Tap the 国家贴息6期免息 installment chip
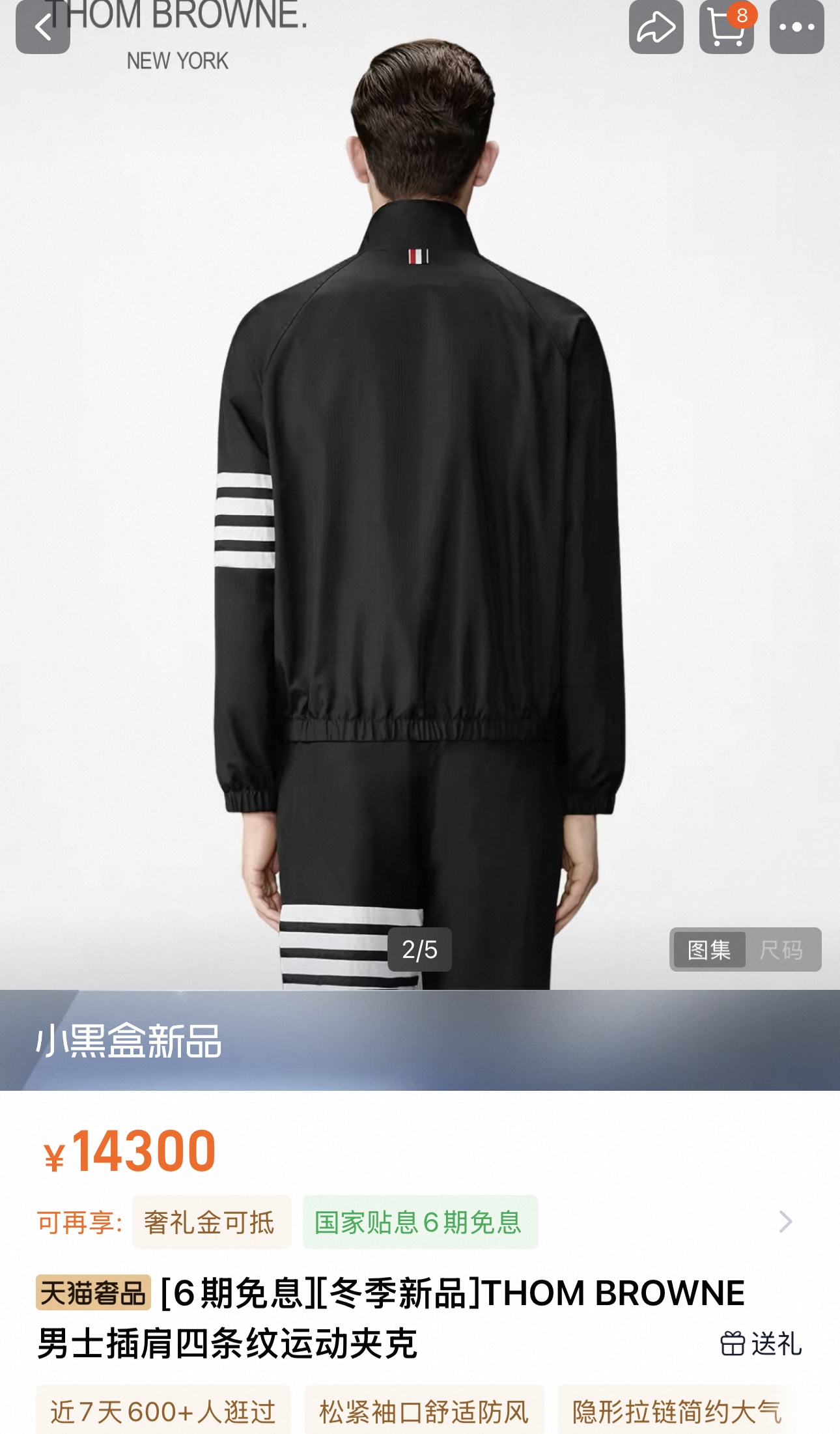The height and width of the screenshot is (1434, 840). point(420,1222)
